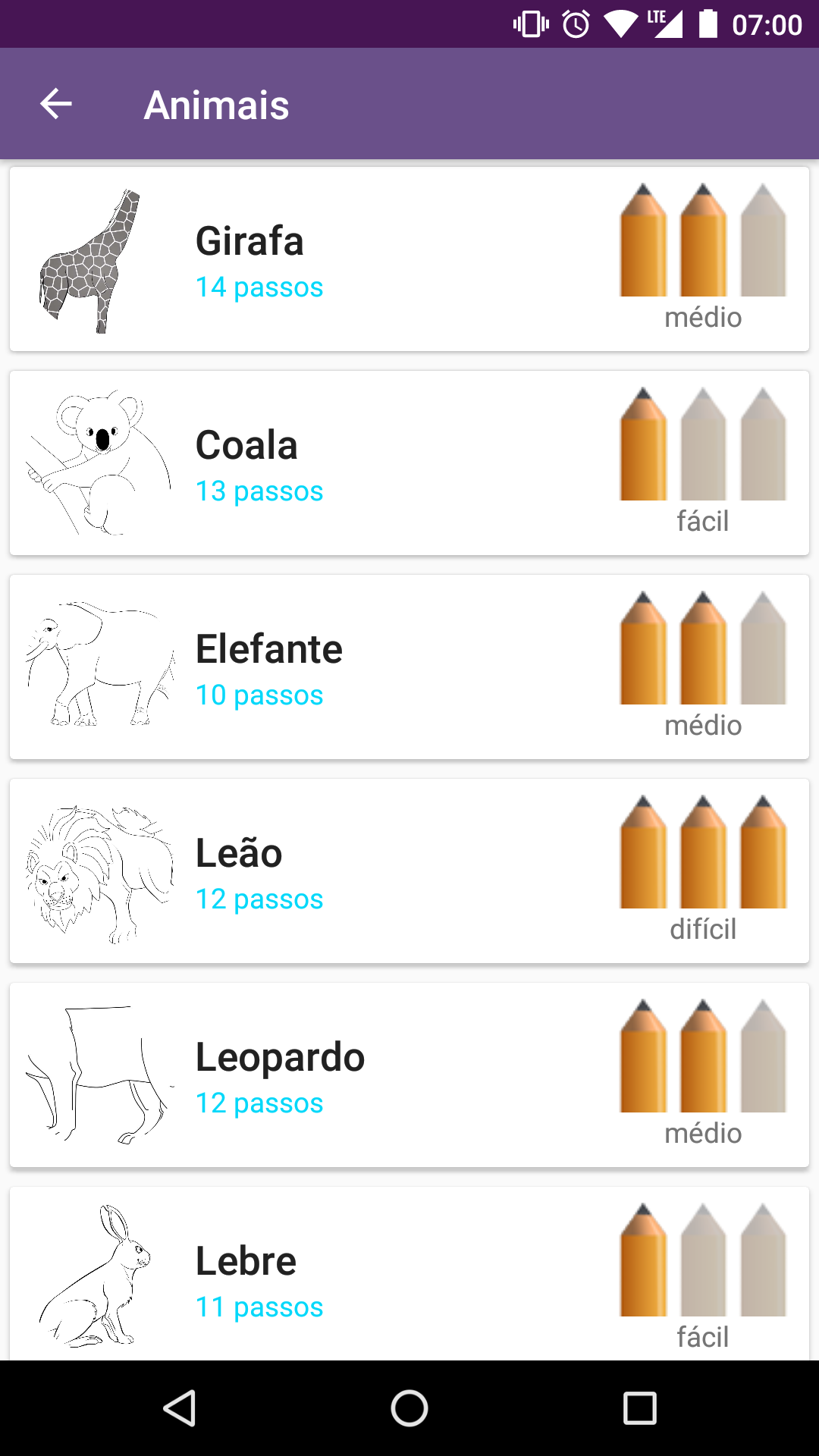Select the Coala card with 13 passos

[409, 463]
